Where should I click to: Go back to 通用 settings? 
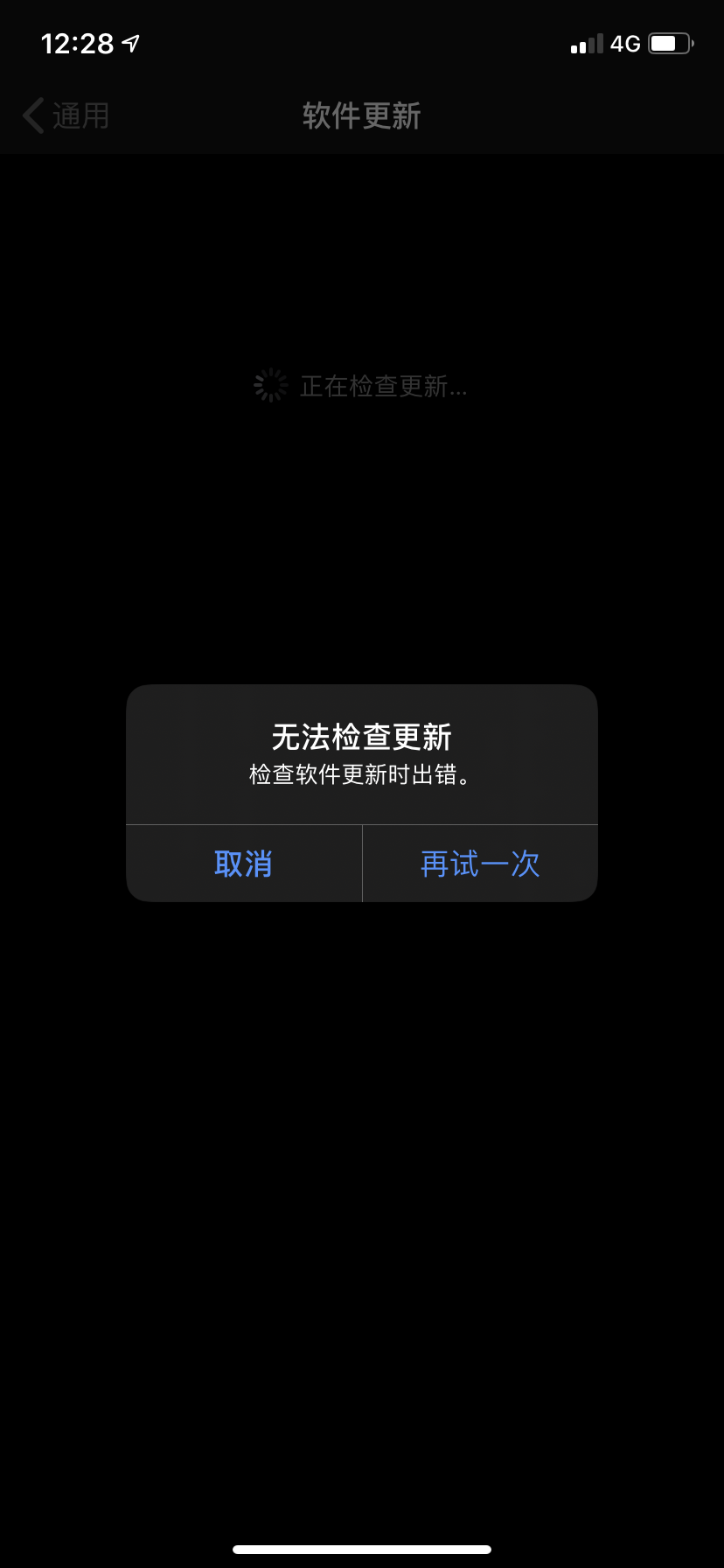coord(66,115)
